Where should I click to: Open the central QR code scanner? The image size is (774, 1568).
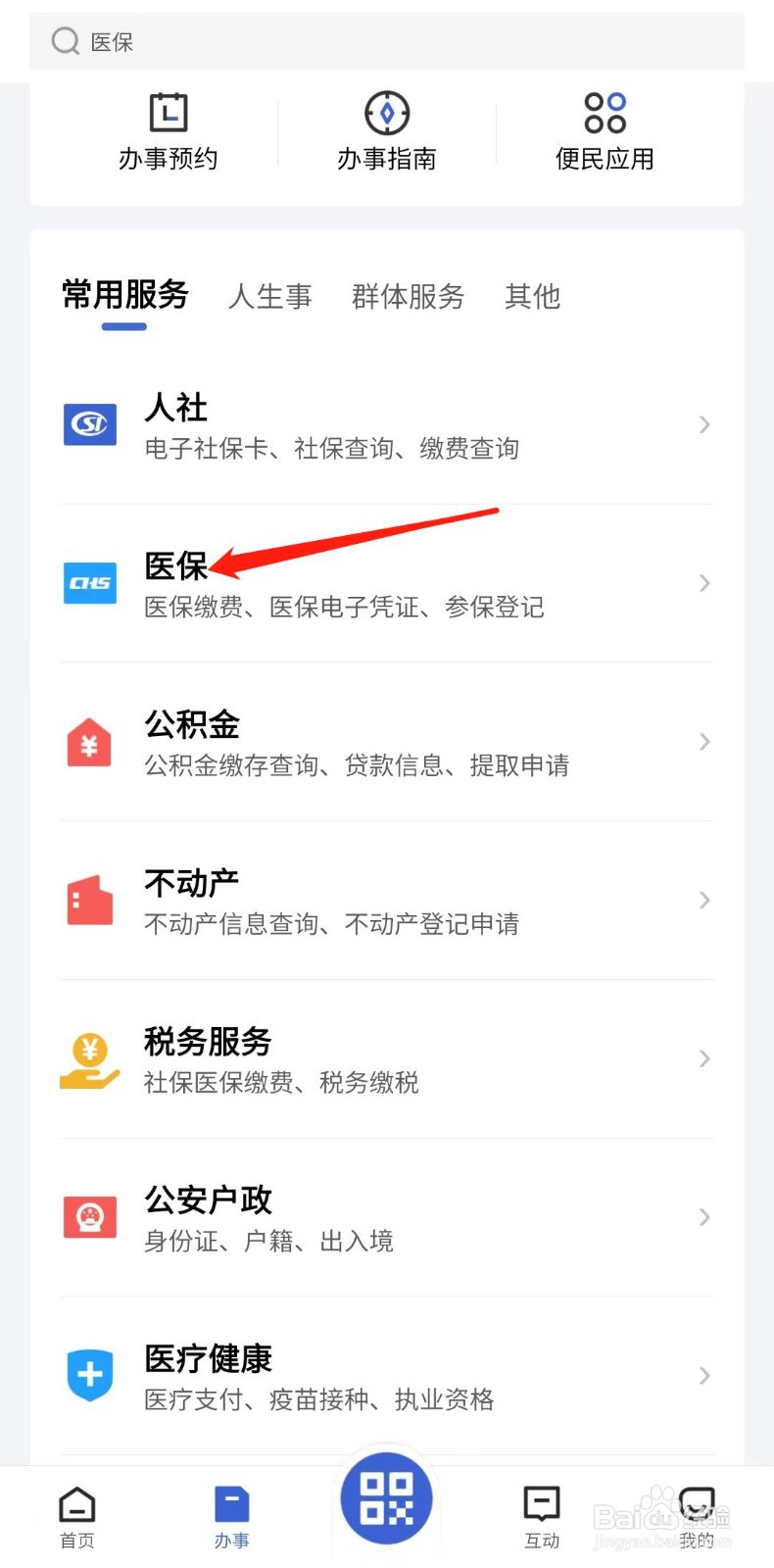pyautogui.click(x=386, y=1499)
